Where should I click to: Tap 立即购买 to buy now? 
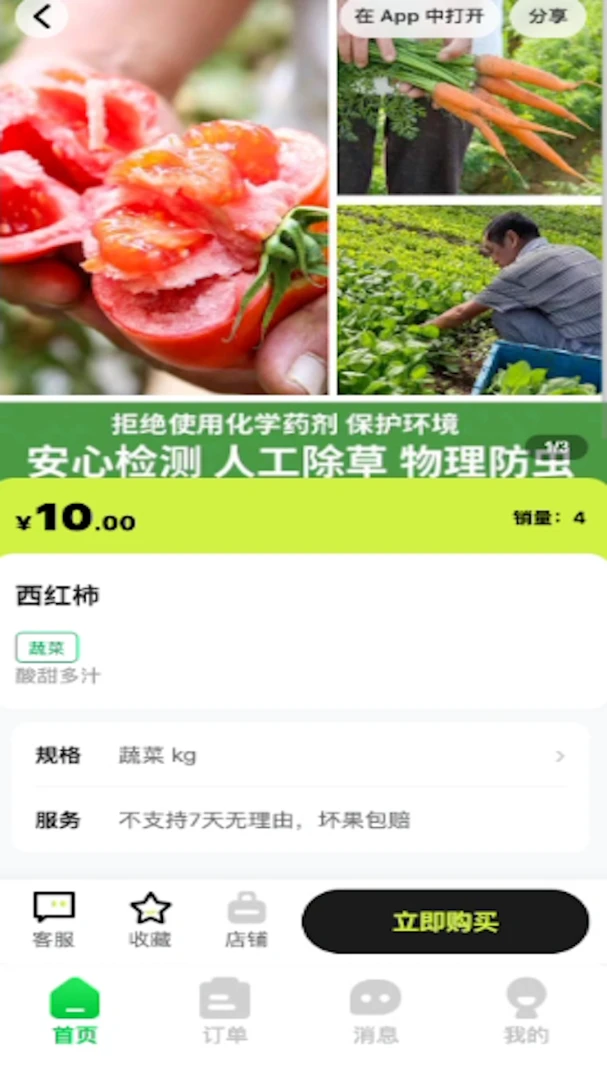coord(445,922)
